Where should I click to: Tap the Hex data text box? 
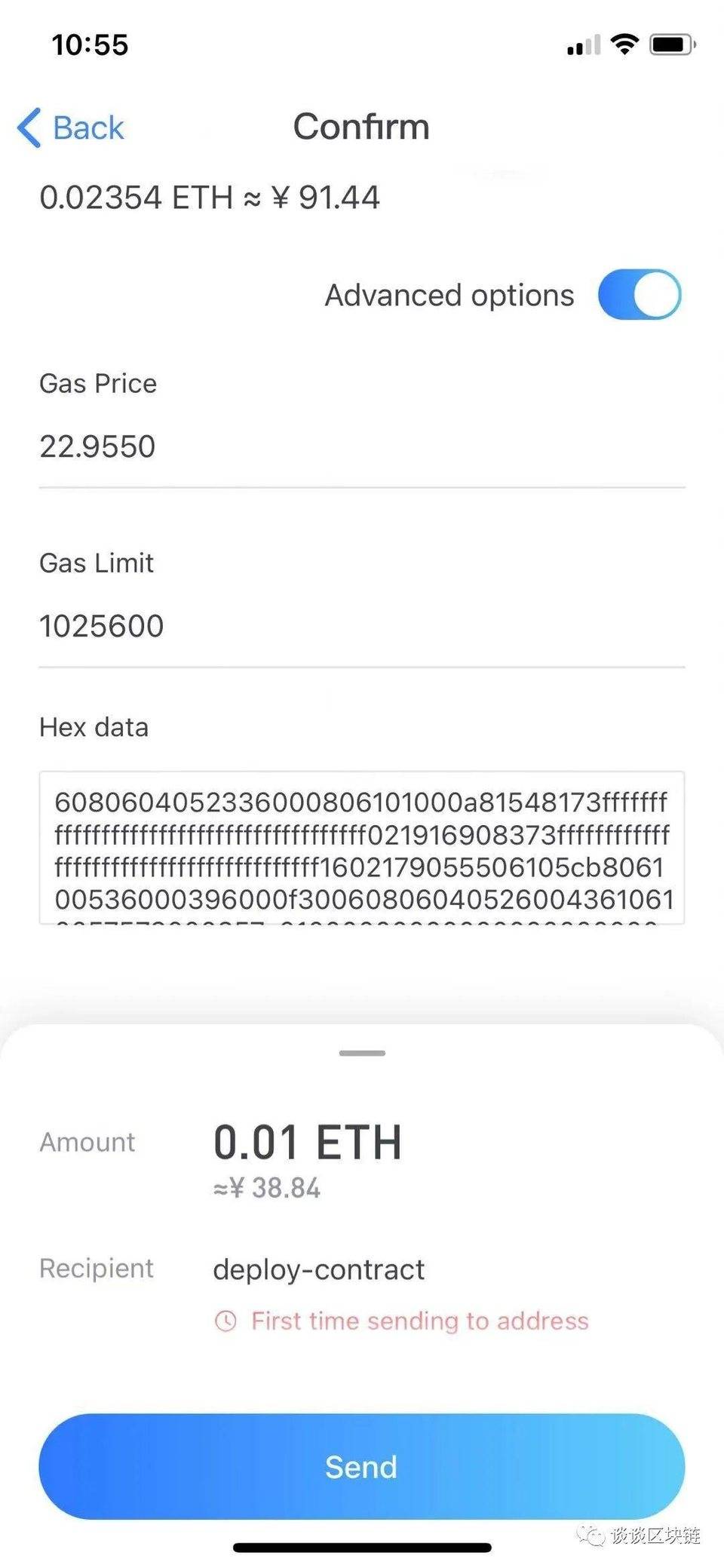point(362,848)
